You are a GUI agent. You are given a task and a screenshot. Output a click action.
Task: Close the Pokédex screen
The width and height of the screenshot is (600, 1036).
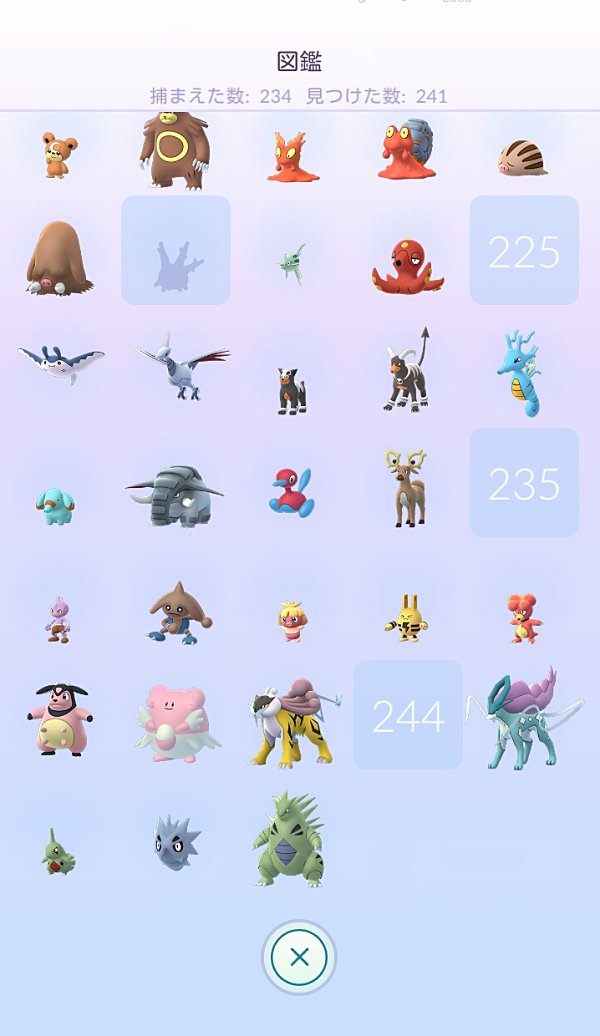click(x=299, y=957)
